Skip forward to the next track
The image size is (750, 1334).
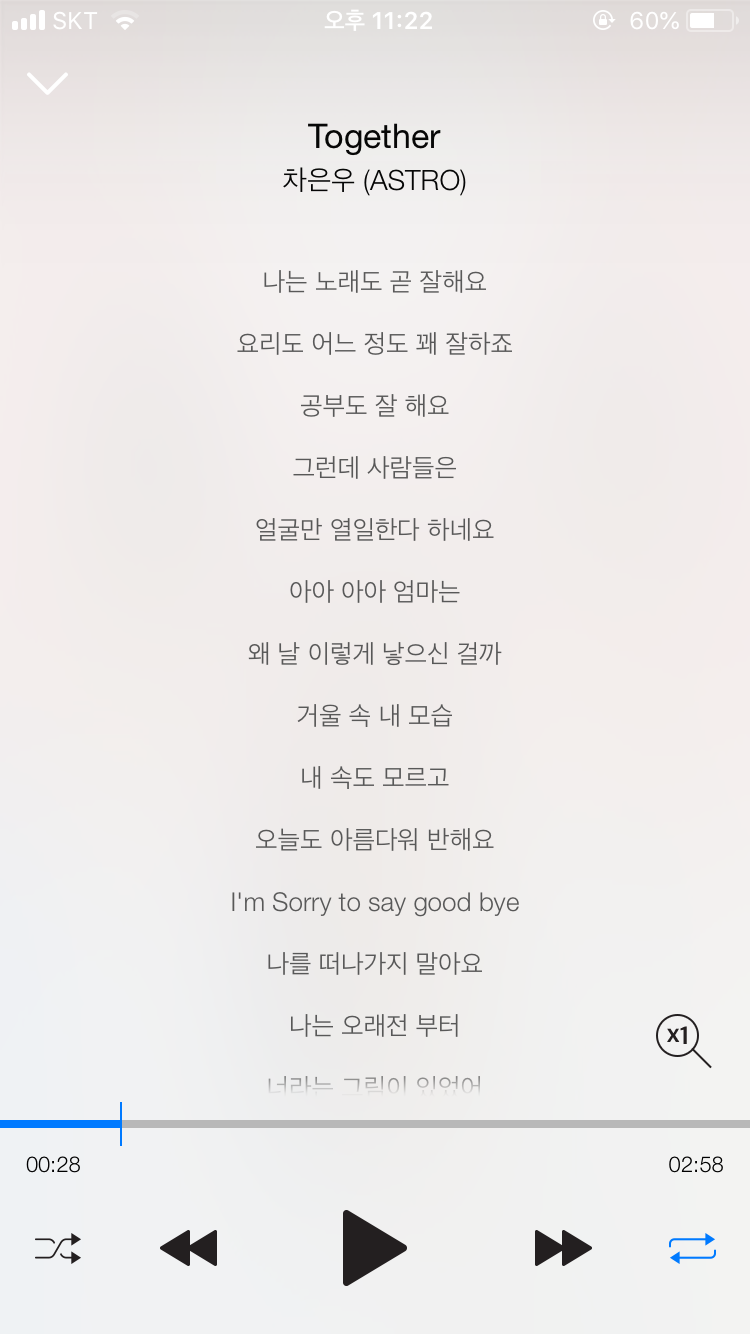pyautogui.click(x=563, y=1247)
